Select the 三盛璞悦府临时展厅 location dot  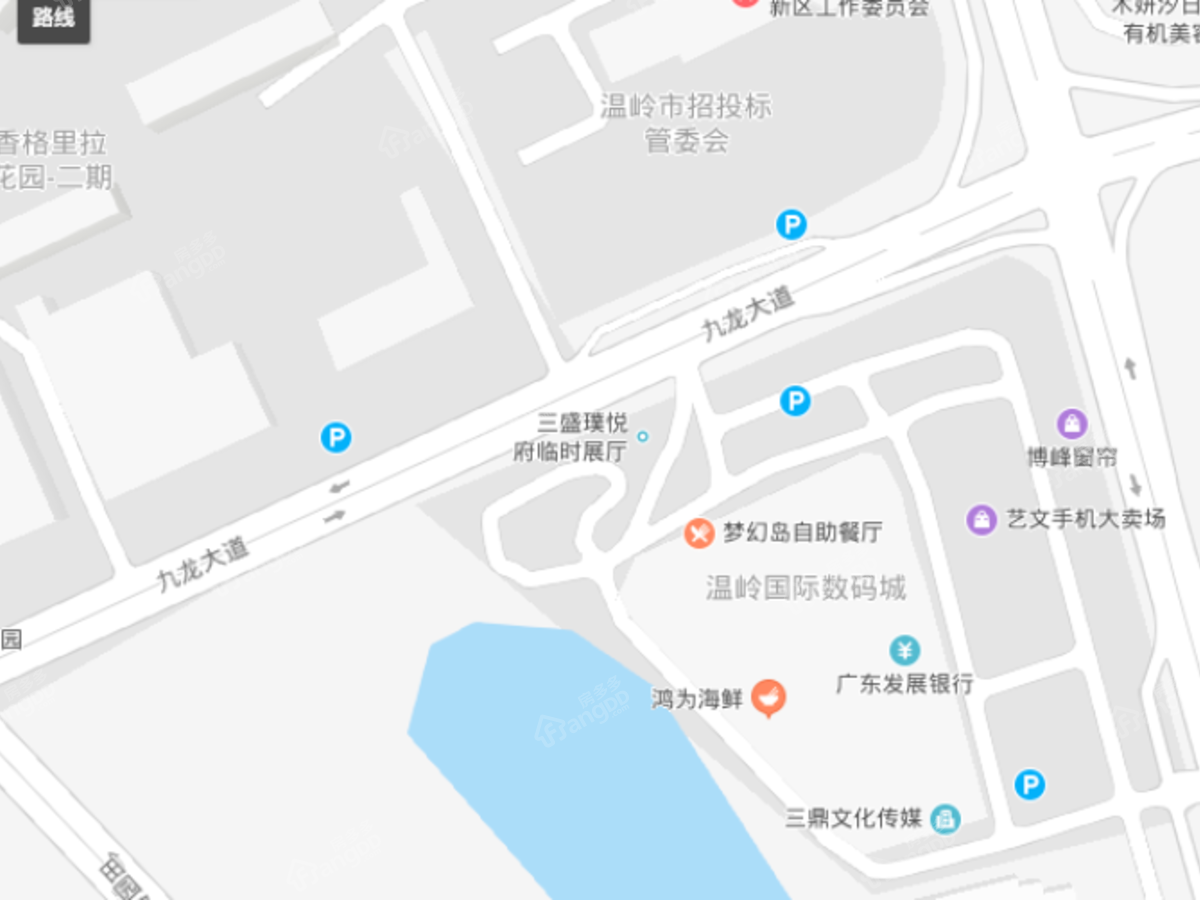[643, 436]
